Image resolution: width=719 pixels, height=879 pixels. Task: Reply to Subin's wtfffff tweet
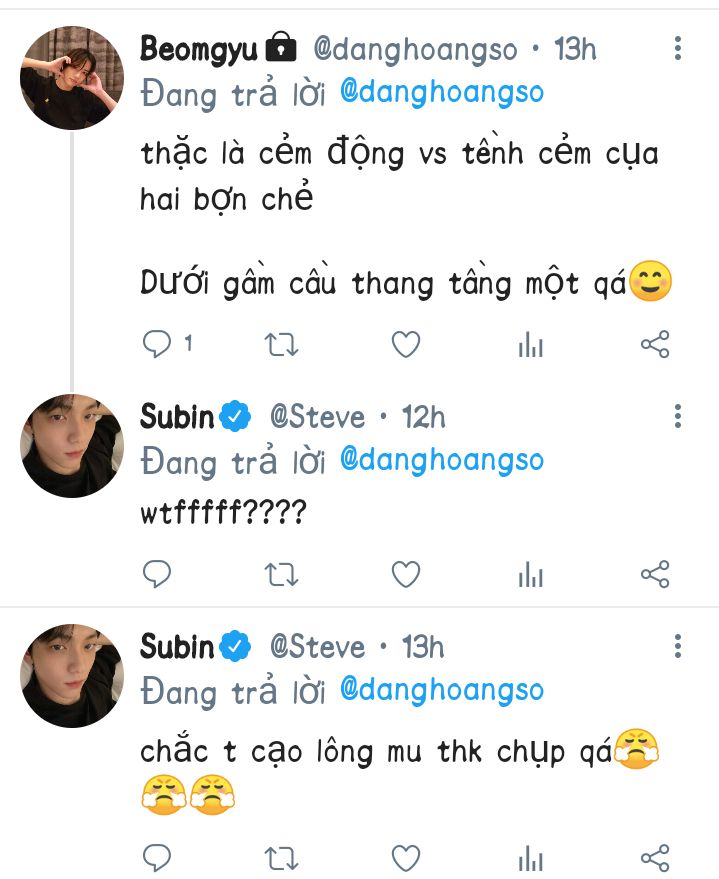click(157, 573)
